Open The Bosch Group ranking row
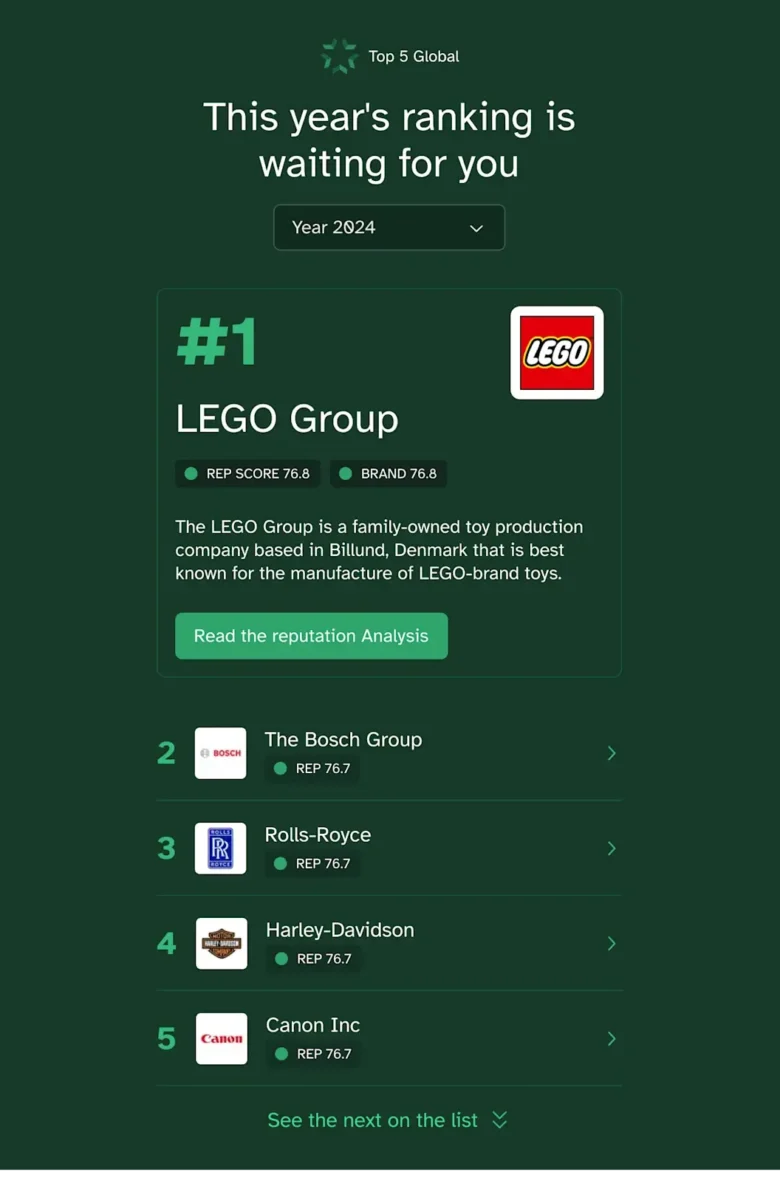The image size is (780, 1200). [x=388, y=753]
